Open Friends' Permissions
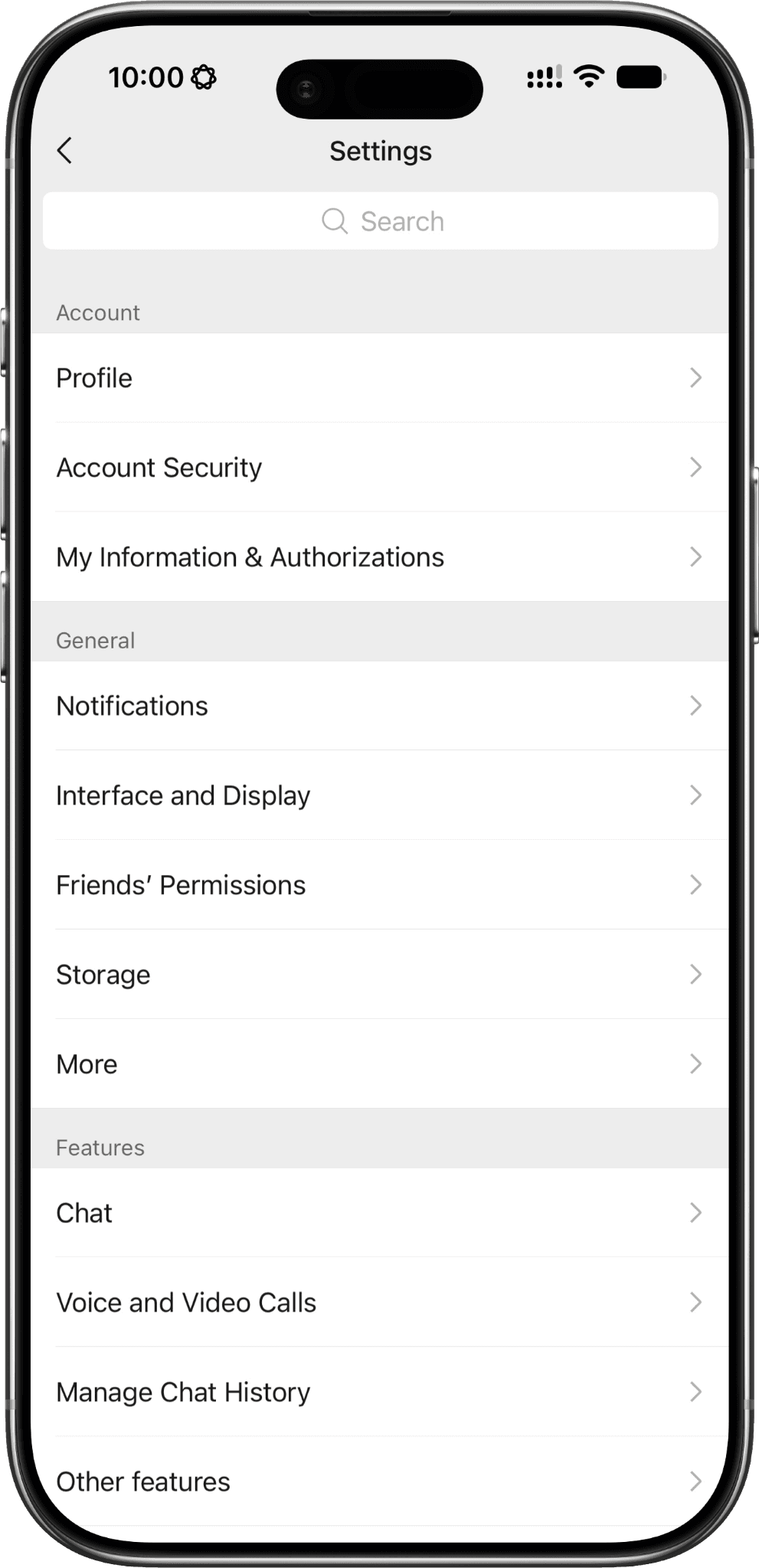The height and width of the screenshot is (1568, 759). point(380,885)
